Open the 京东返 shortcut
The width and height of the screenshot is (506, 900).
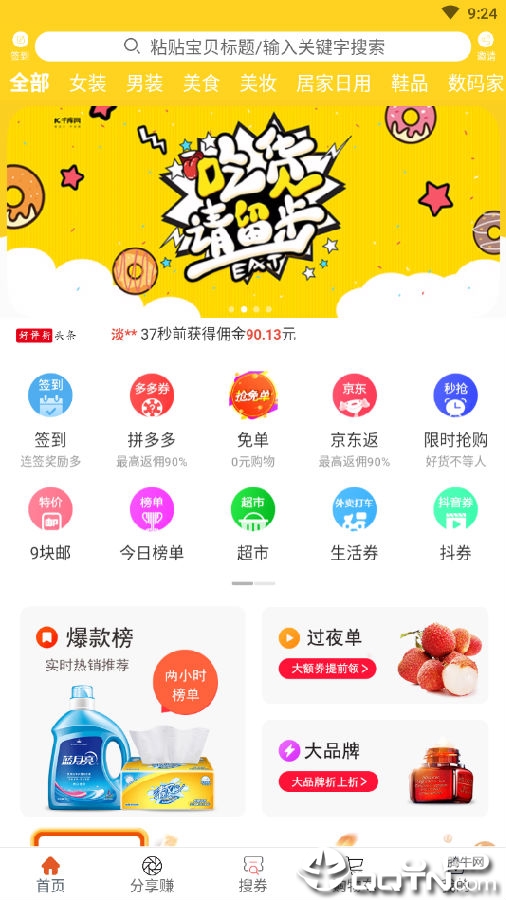coord(354,420)
